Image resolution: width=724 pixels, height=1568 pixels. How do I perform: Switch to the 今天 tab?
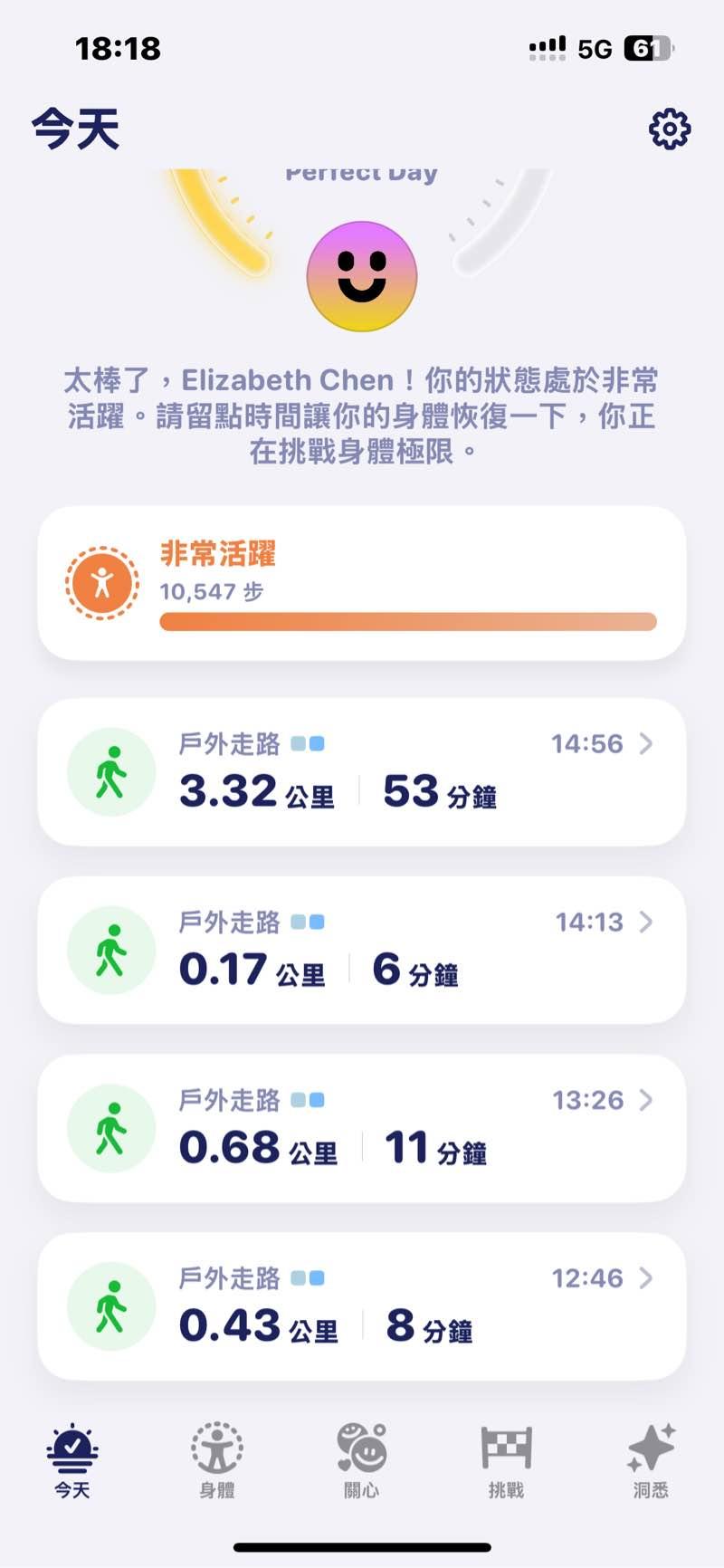coord(72,1460)
